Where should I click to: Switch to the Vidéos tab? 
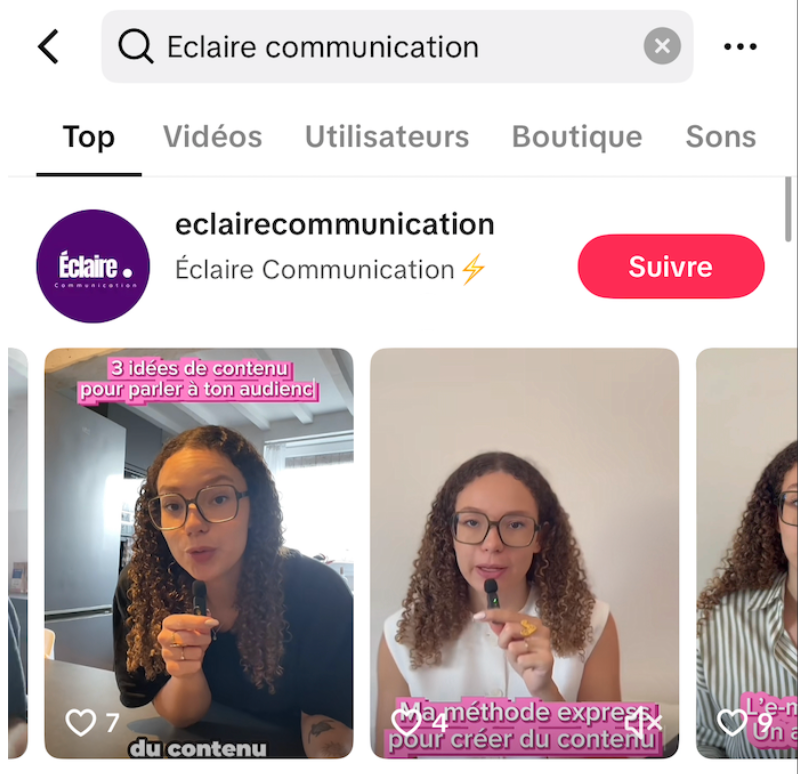212,137
